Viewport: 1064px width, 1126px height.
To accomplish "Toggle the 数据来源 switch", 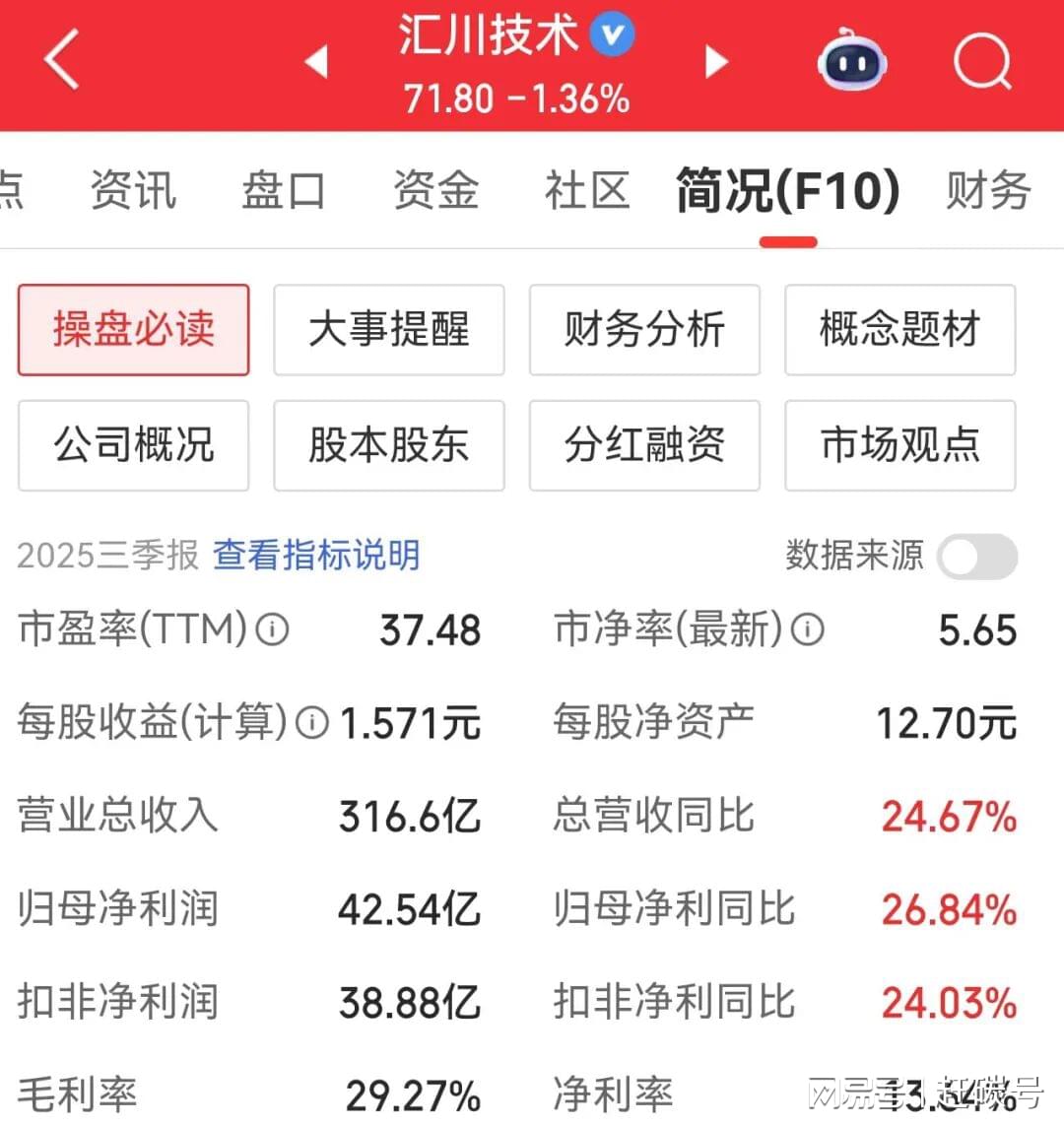I will coord(976,557).
